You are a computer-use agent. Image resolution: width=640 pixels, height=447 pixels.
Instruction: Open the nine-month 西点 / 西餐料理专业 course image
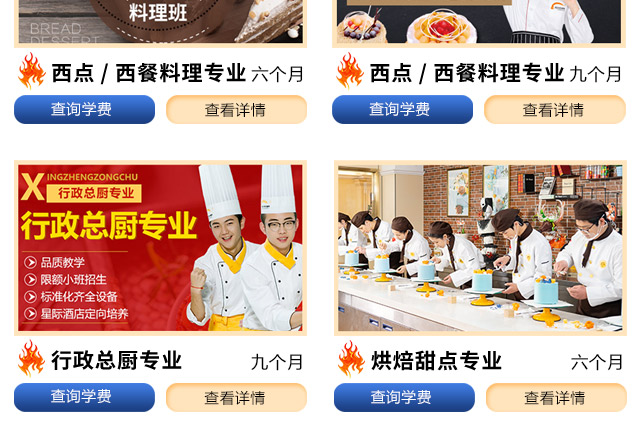(x=480, y=22)
